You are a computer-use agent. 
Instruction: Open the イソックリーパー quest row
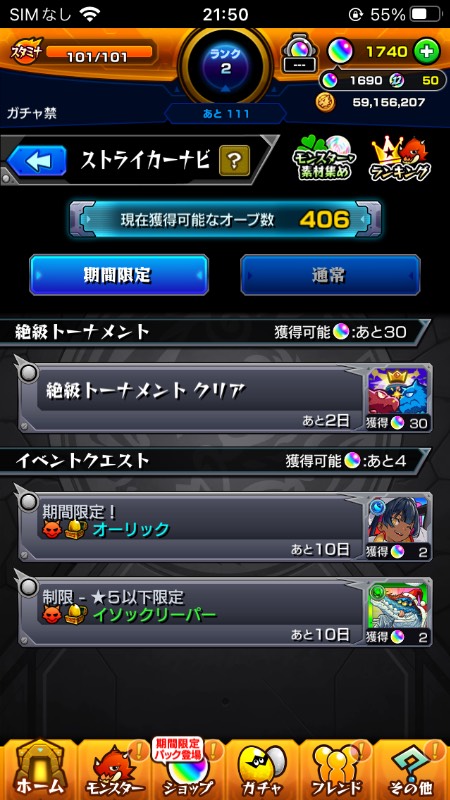(226, 611)
